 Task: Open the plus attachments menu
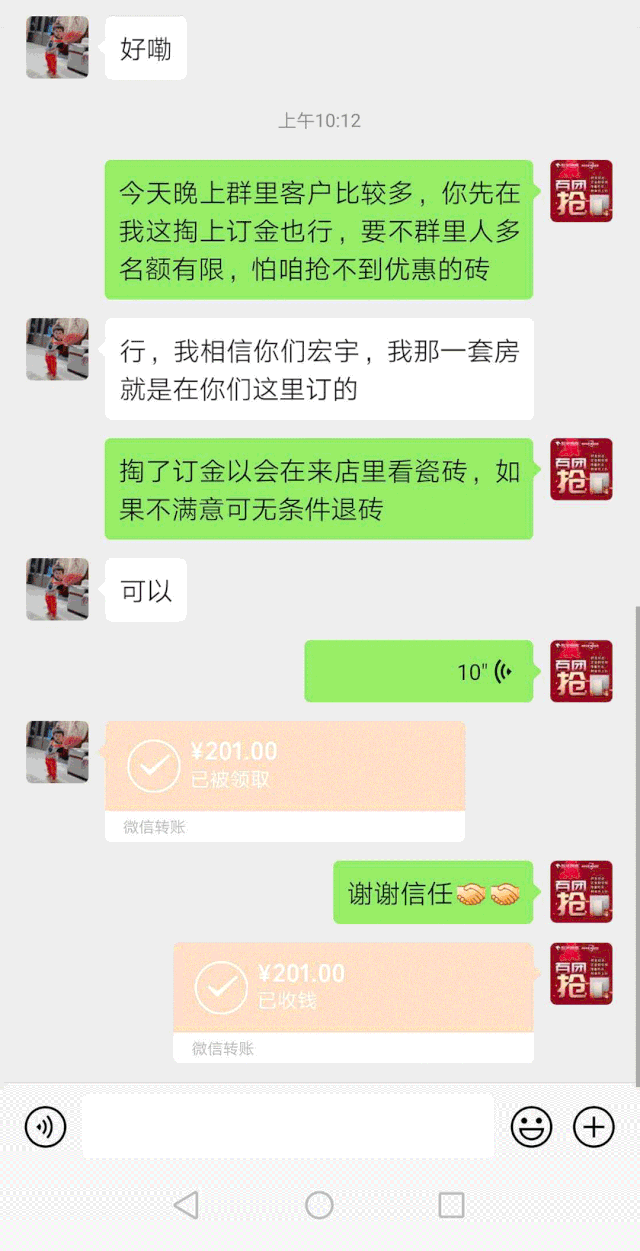[x=593, y=1127]
